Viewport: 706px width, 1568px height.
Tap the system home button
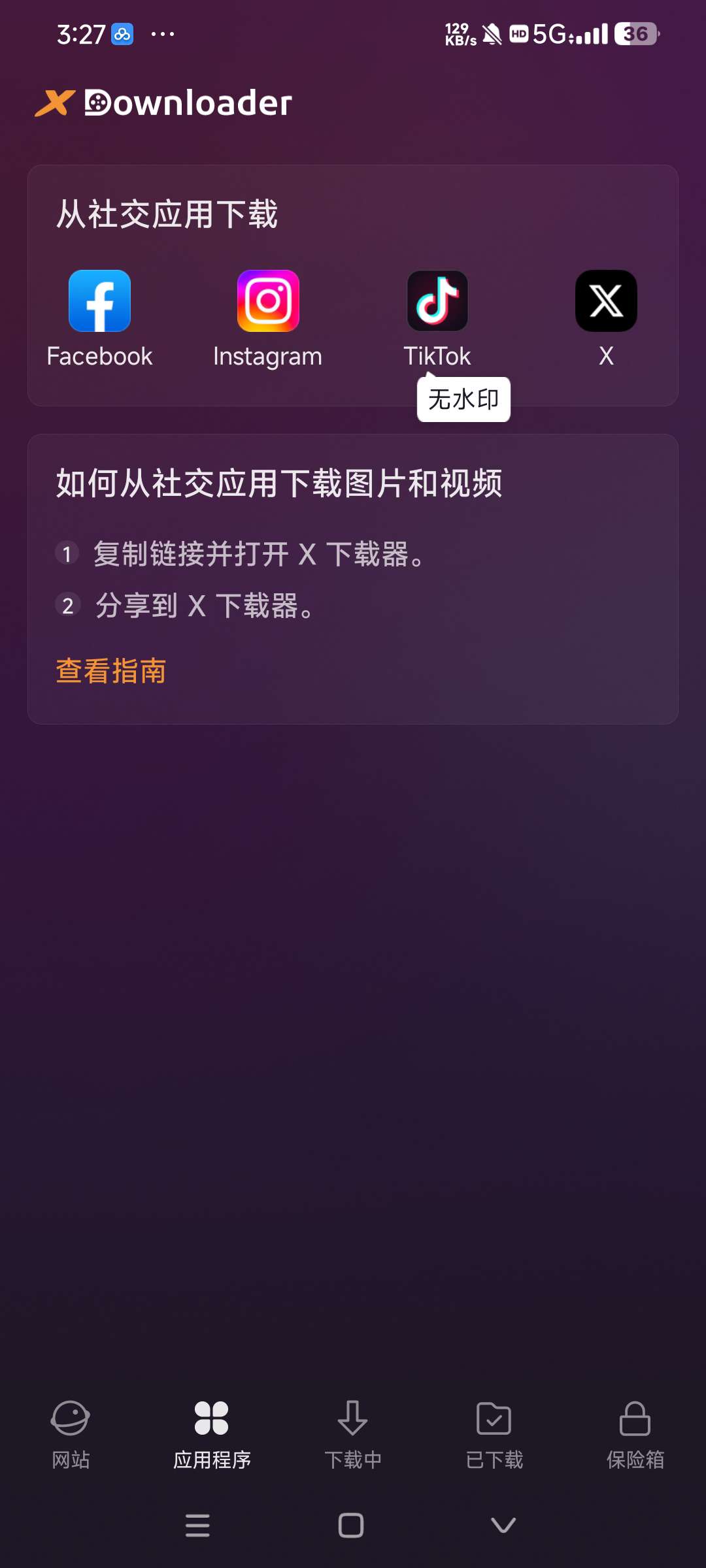(351, 1526)
